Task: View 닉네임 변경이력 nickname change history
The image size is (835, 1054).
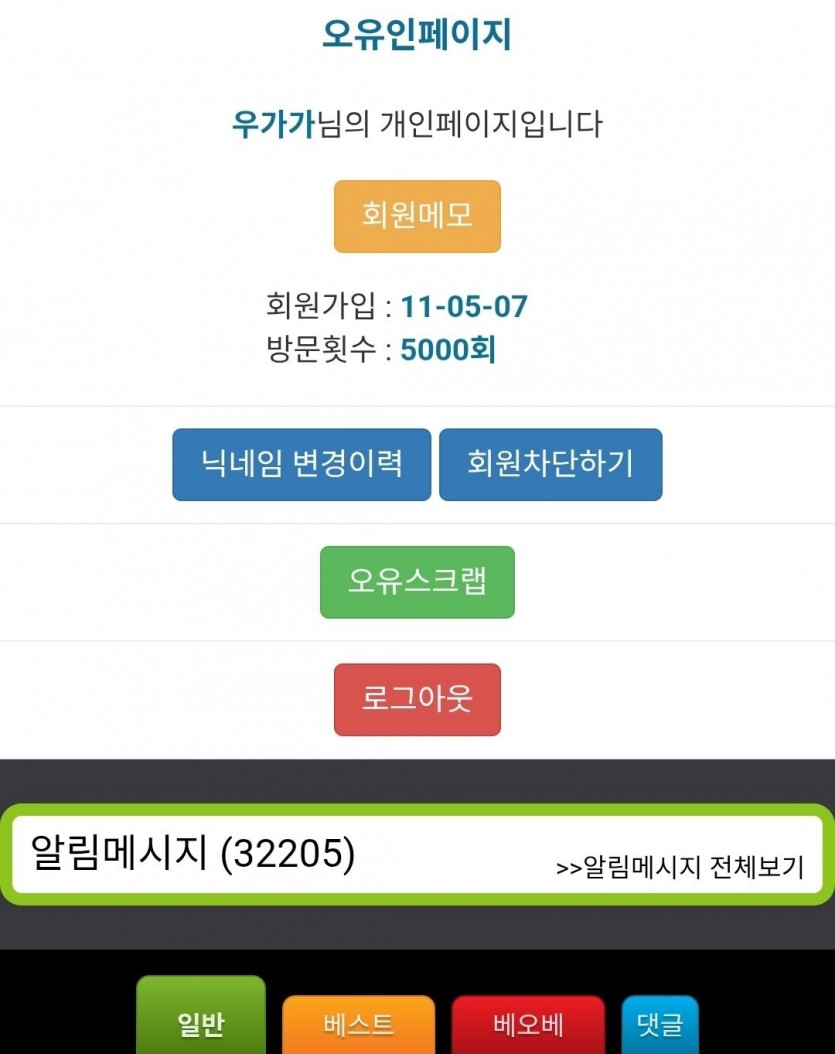Action: point(301,464)
